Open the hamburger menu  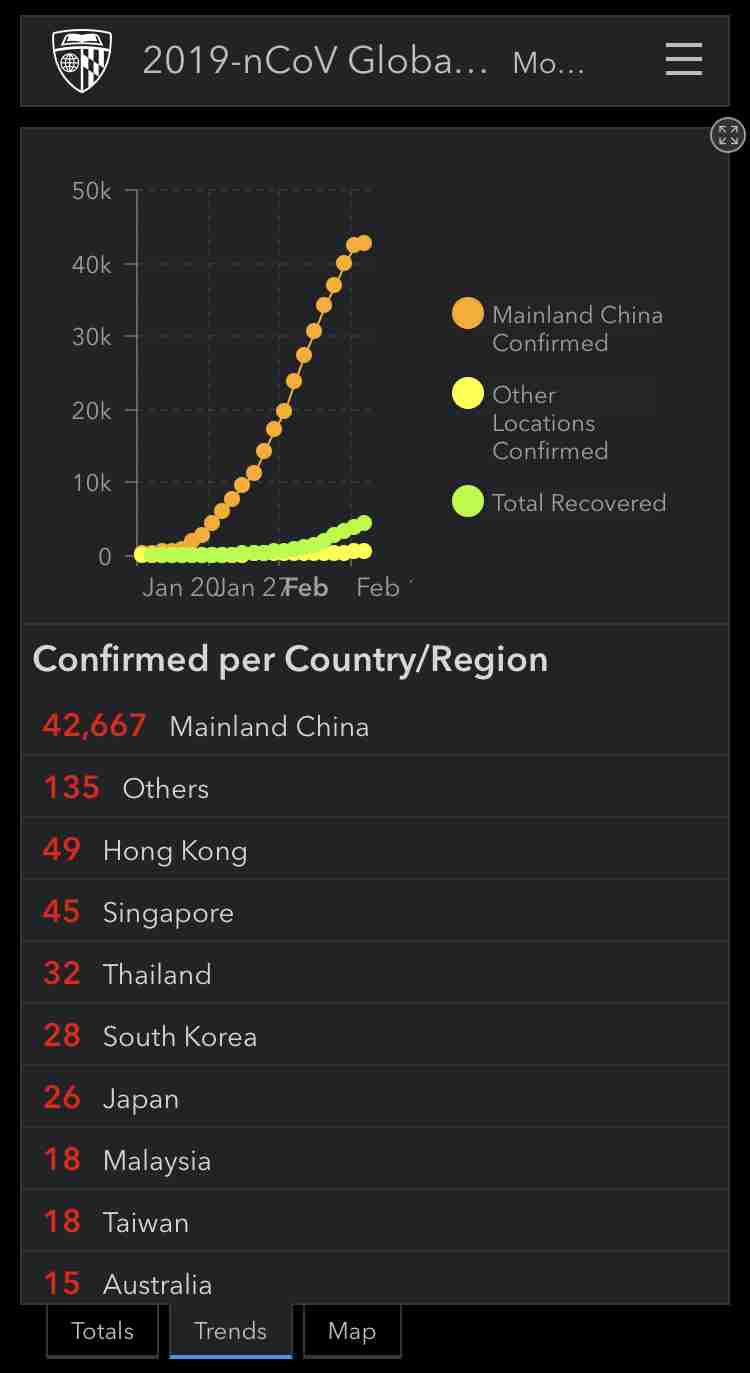(x=684, y=60)
